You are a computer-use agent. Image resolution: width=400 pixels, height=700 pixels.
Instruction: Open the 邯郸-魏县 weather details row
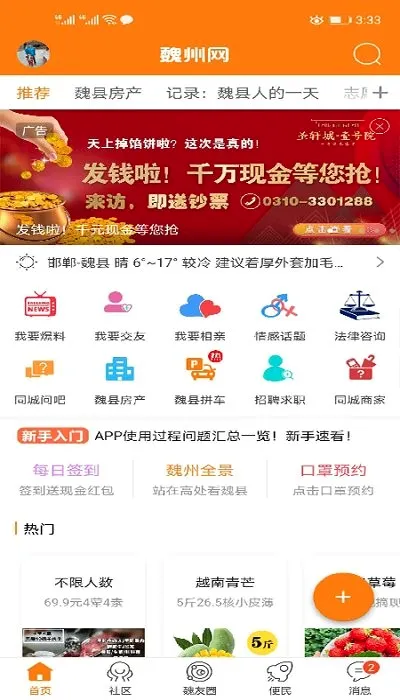tap(200, 262)
